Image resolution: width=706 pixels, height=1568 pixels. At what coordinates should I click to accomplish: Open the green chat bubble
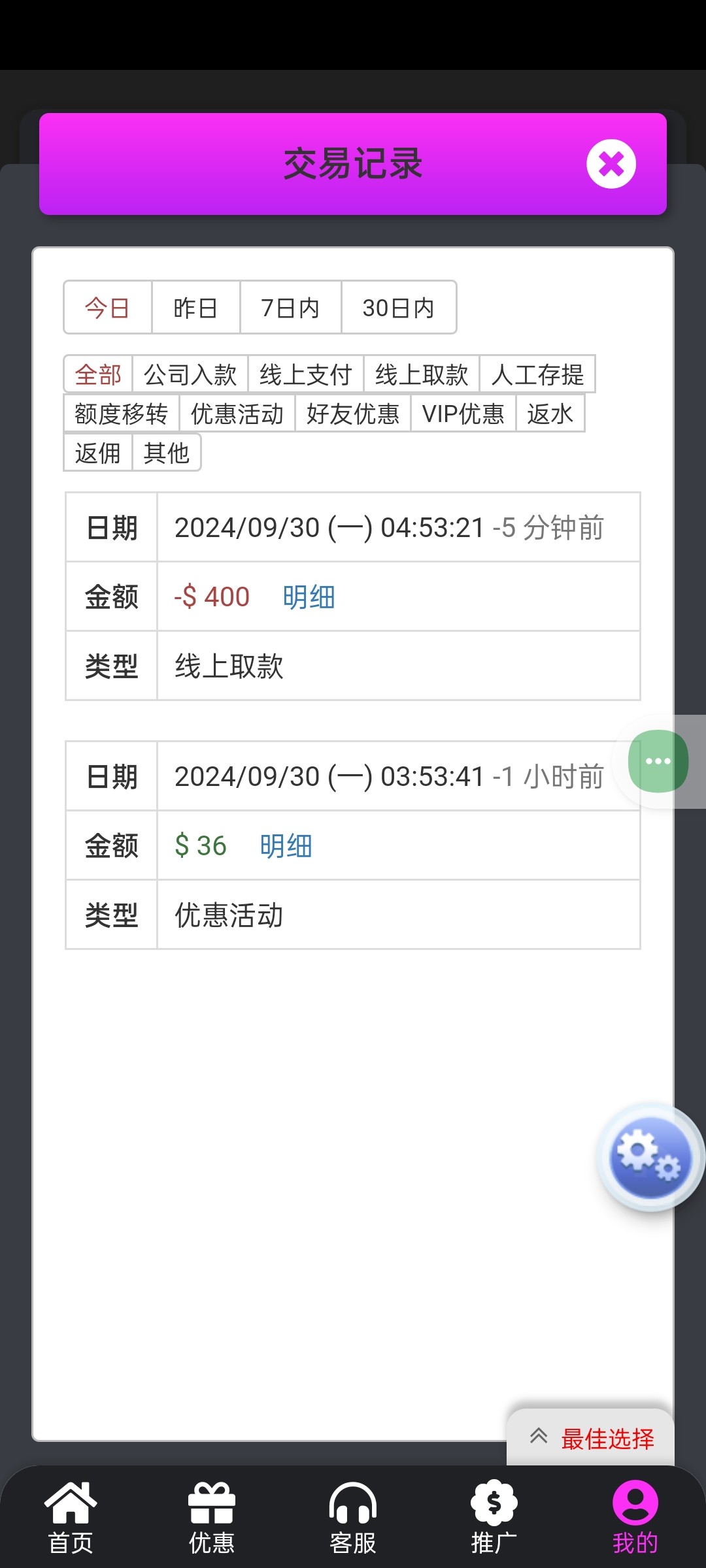[x=658, y=761]
